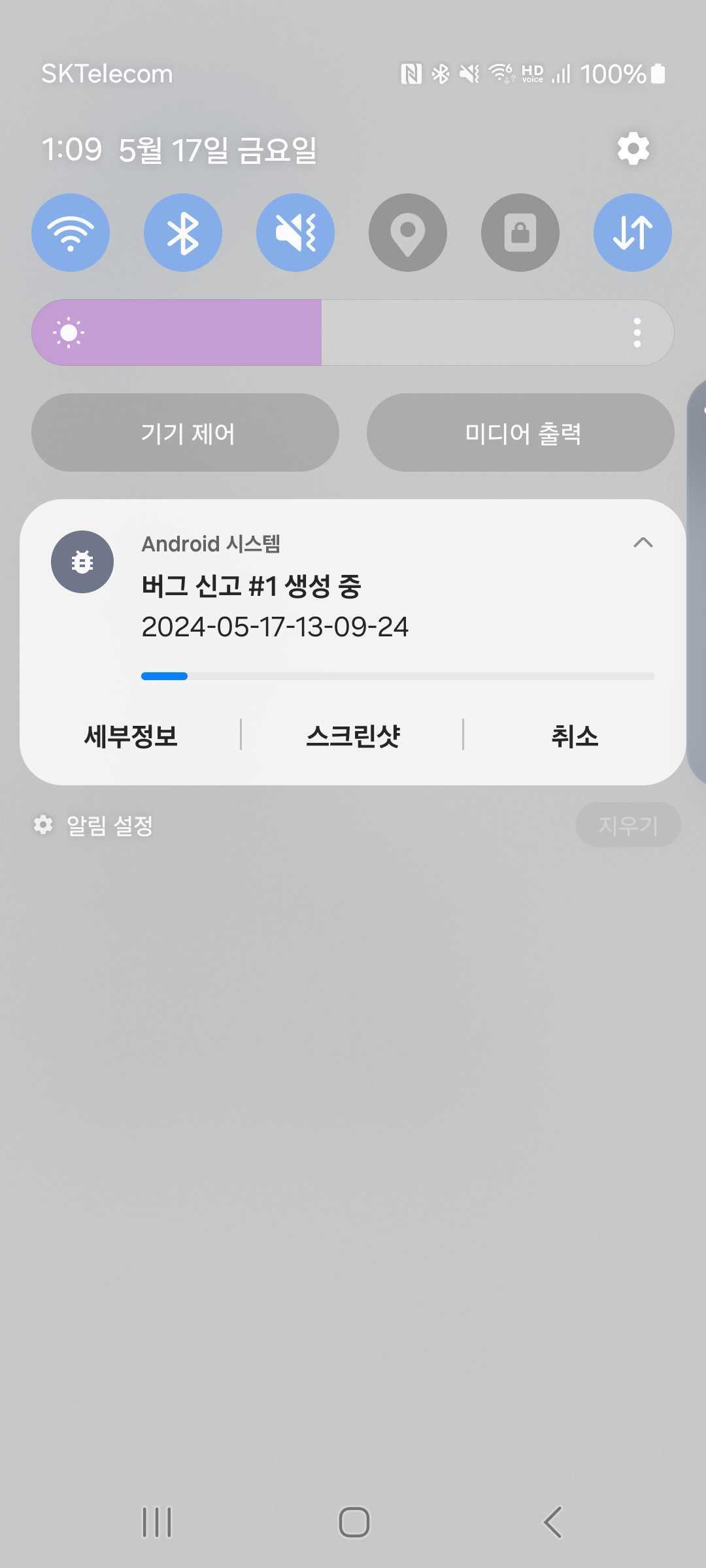Open 기기 제어 device control

click(186, 433)
